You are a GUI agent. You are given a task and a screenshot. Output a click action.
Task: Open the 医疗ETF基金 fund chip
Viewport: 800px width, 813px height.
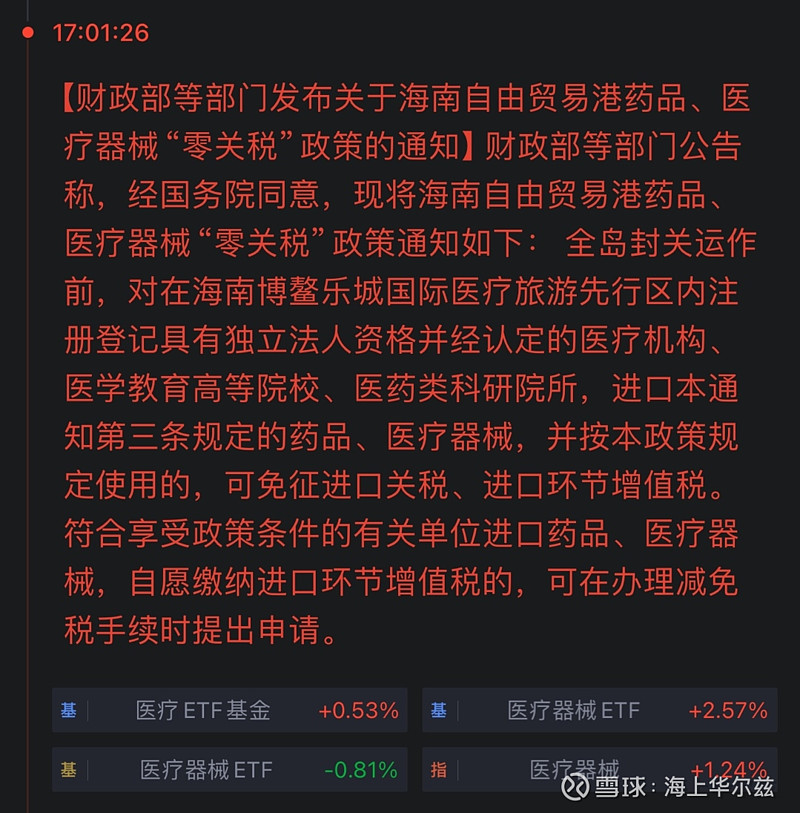(x=230, y=711)
